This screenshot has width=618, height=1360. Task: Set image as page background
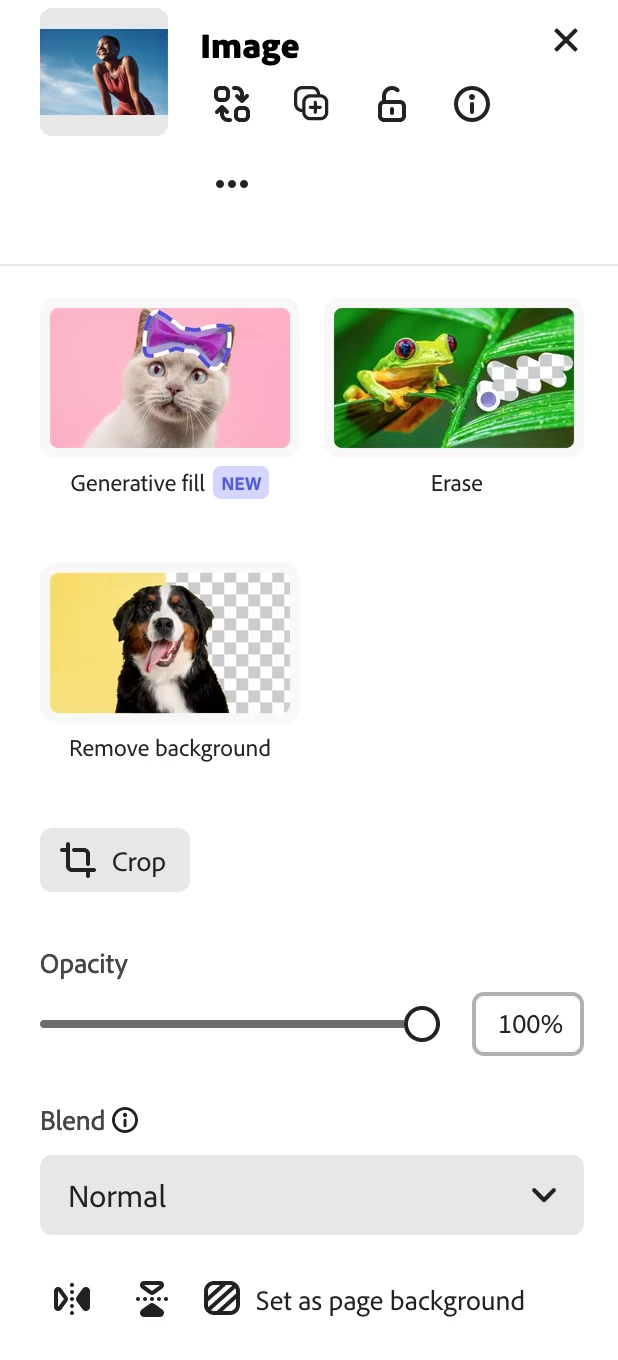coord(366,1300)
